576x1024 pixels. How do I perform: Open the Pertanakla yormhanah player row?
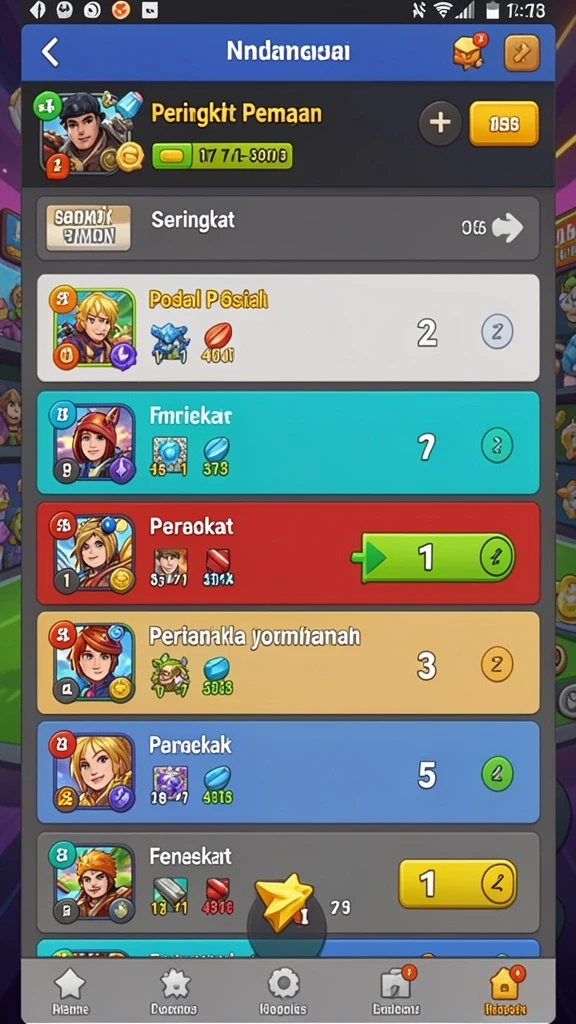point(288,663)
